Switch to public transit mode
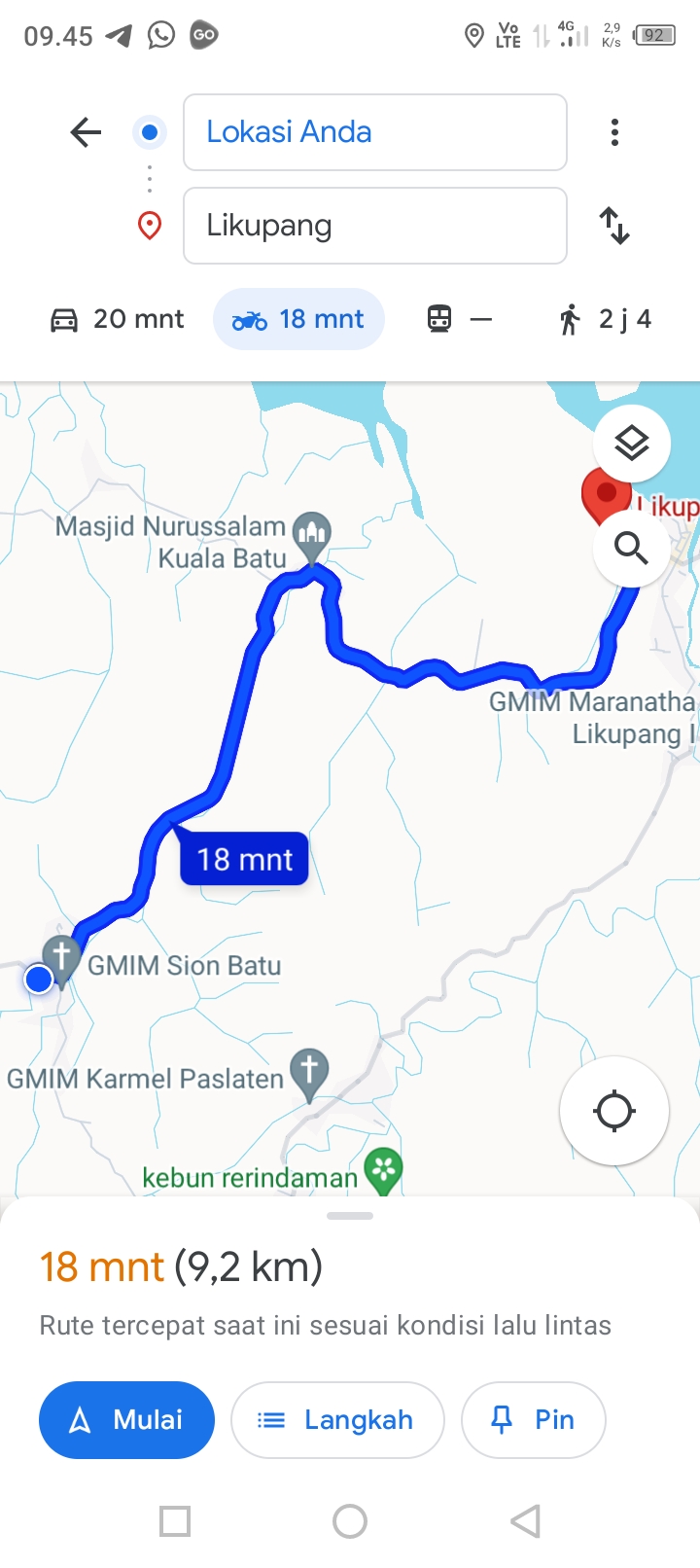 (x=460, y=319)
